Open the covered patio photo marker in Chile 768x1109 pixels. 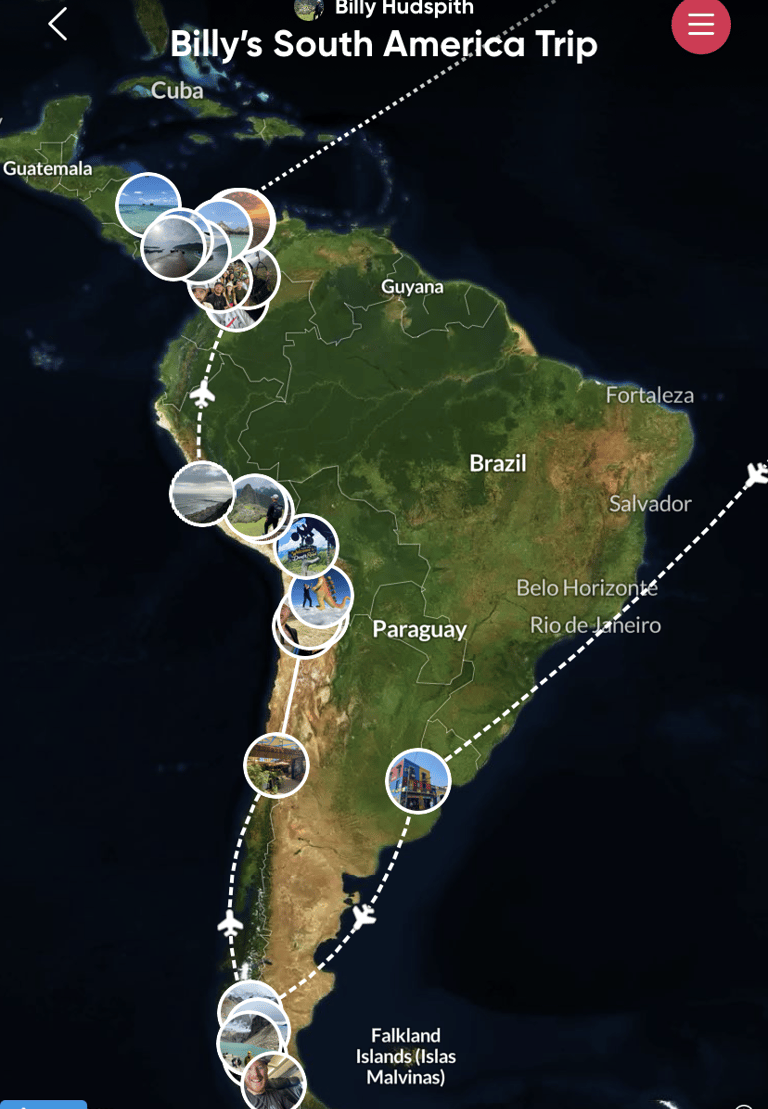pyautogui.click(x=276, y=765)
